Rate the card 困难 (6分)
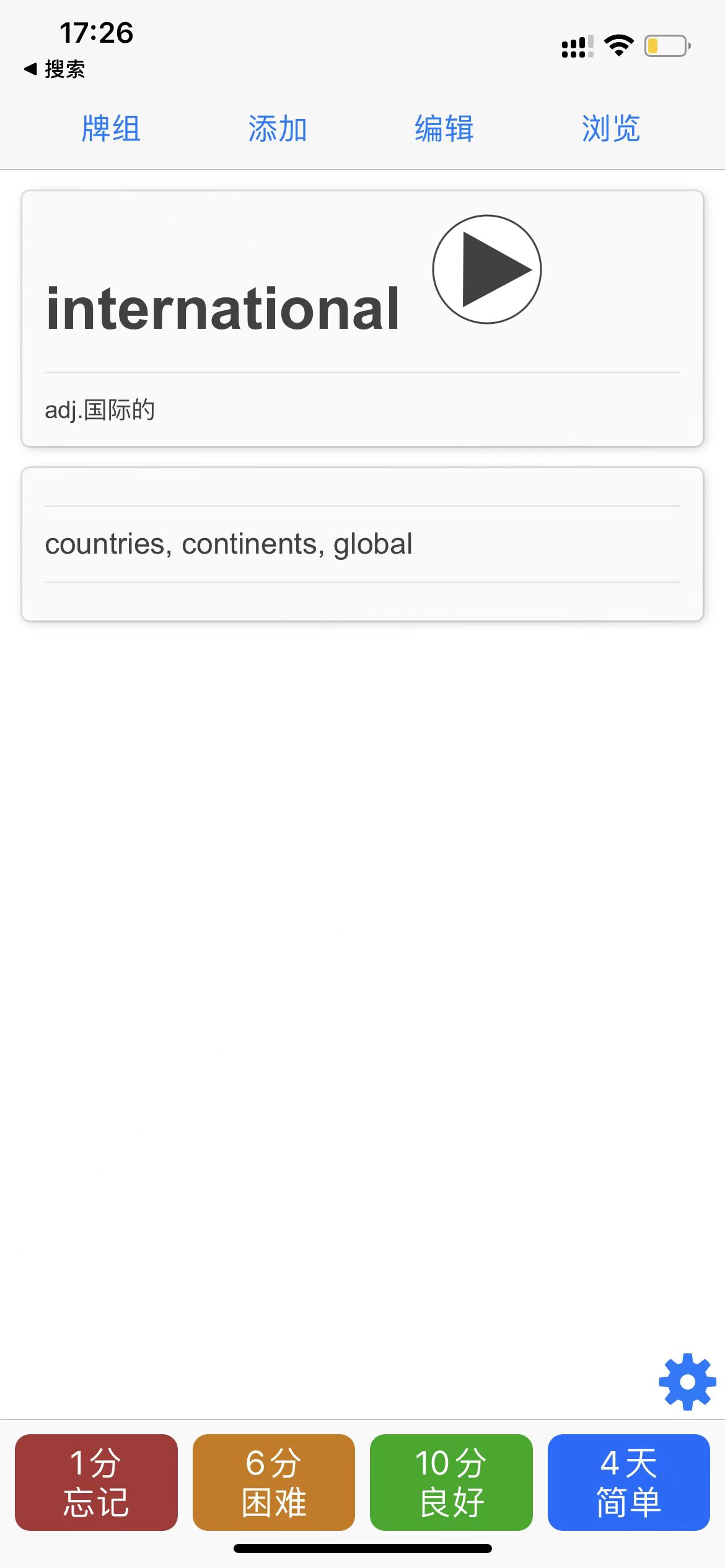725x1568 pixels. 274,1482
